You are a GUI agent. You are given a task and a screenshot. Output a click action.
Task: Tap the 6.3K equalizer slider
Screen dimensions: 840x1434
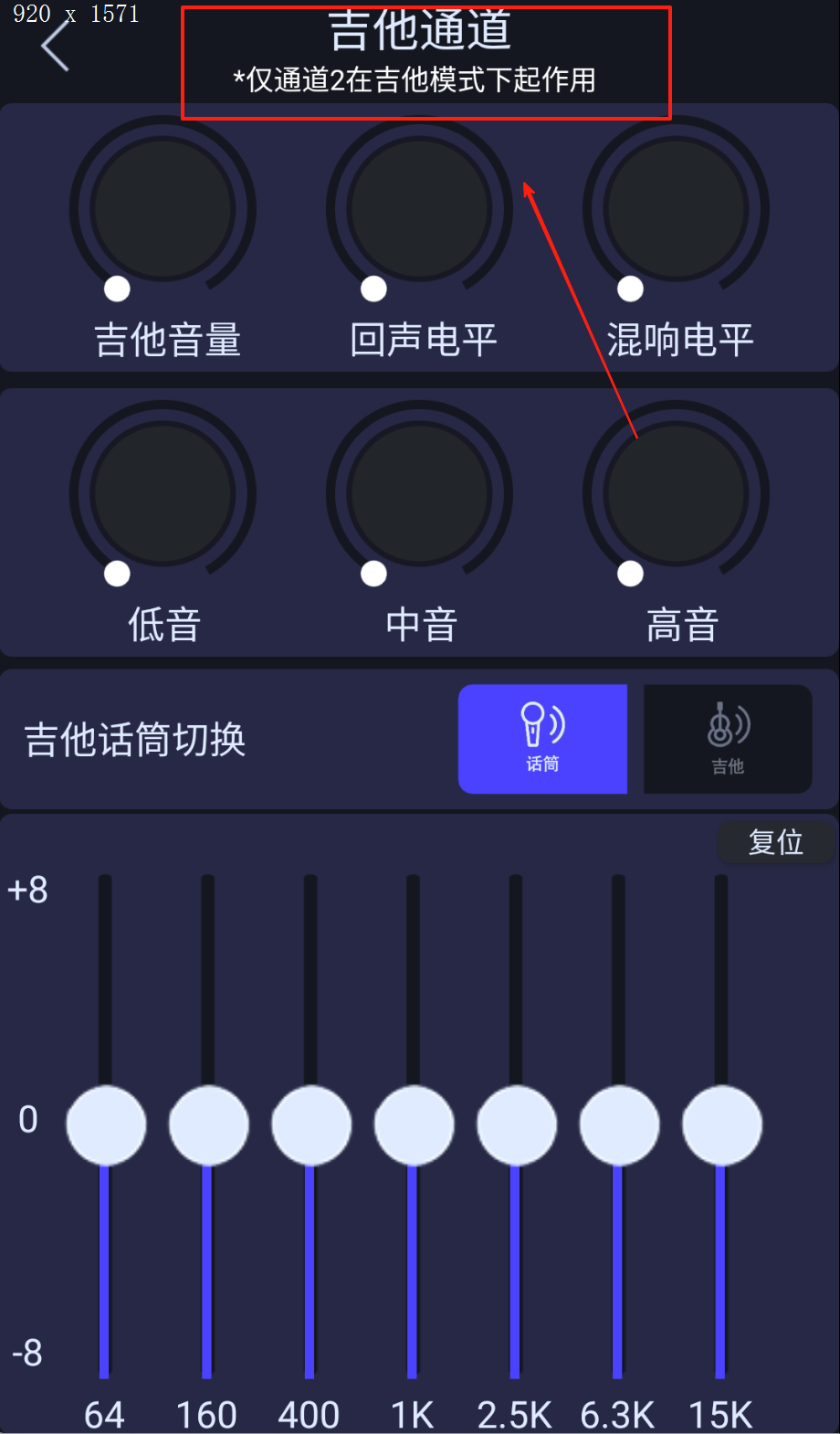[x=619, y=1125]
